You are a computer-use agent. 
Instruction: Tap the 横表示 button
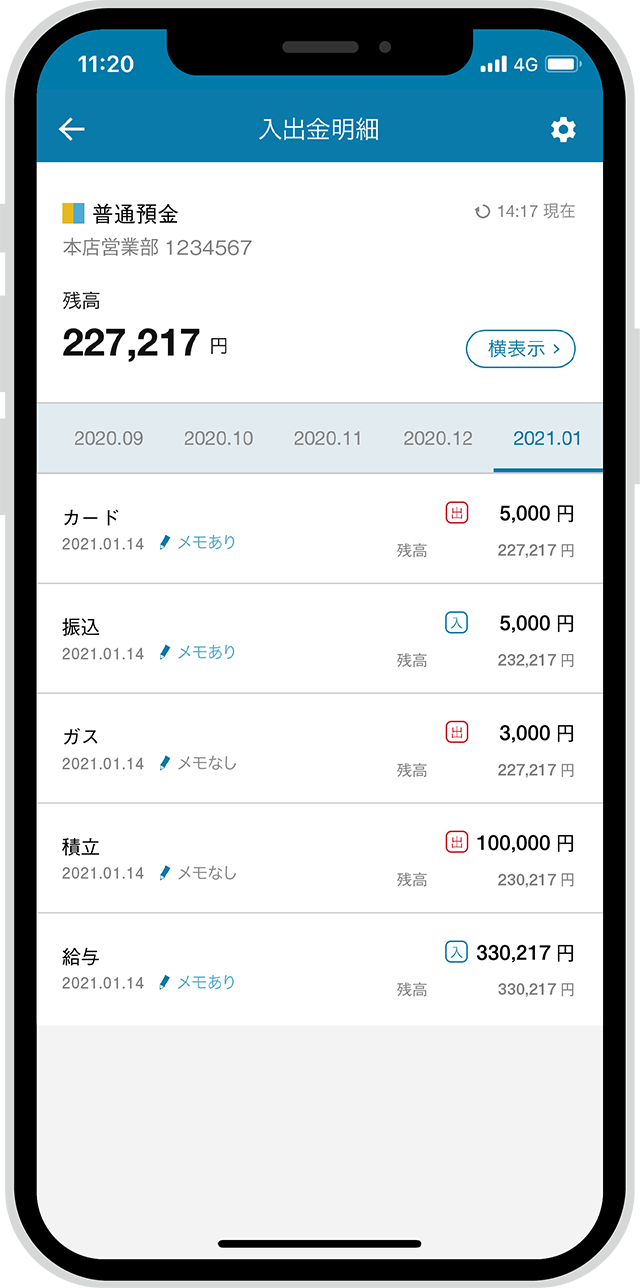tap(521, 349)
